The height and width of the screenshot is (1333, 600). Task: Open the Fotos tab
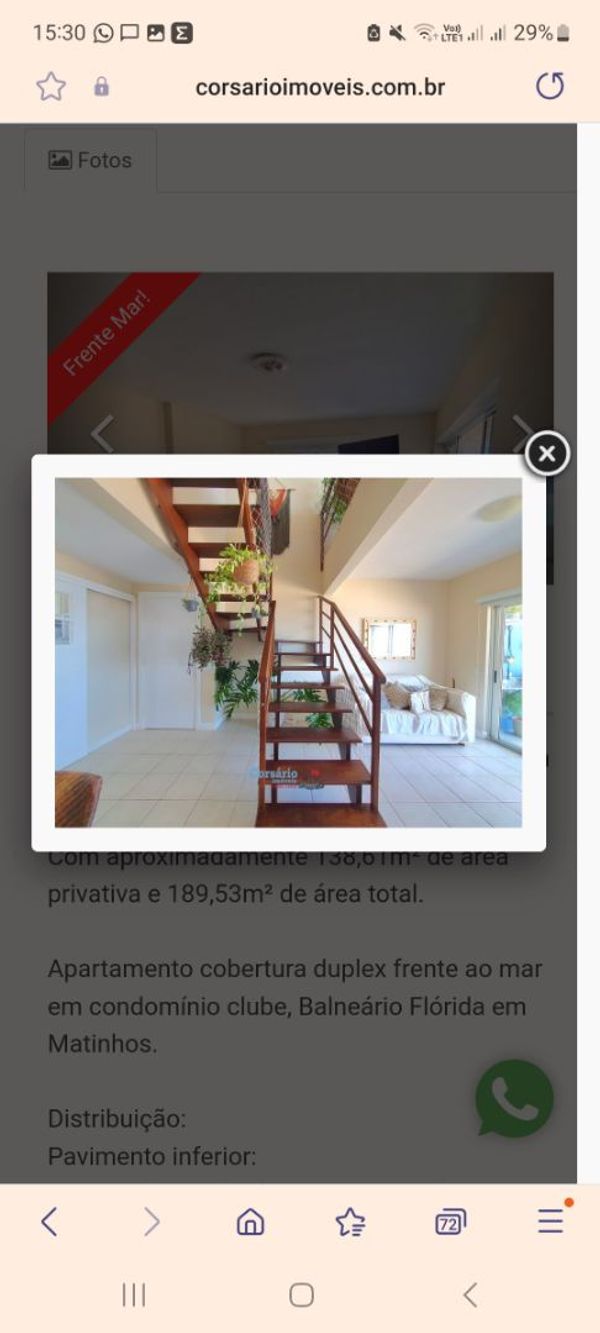coord(90,160)
